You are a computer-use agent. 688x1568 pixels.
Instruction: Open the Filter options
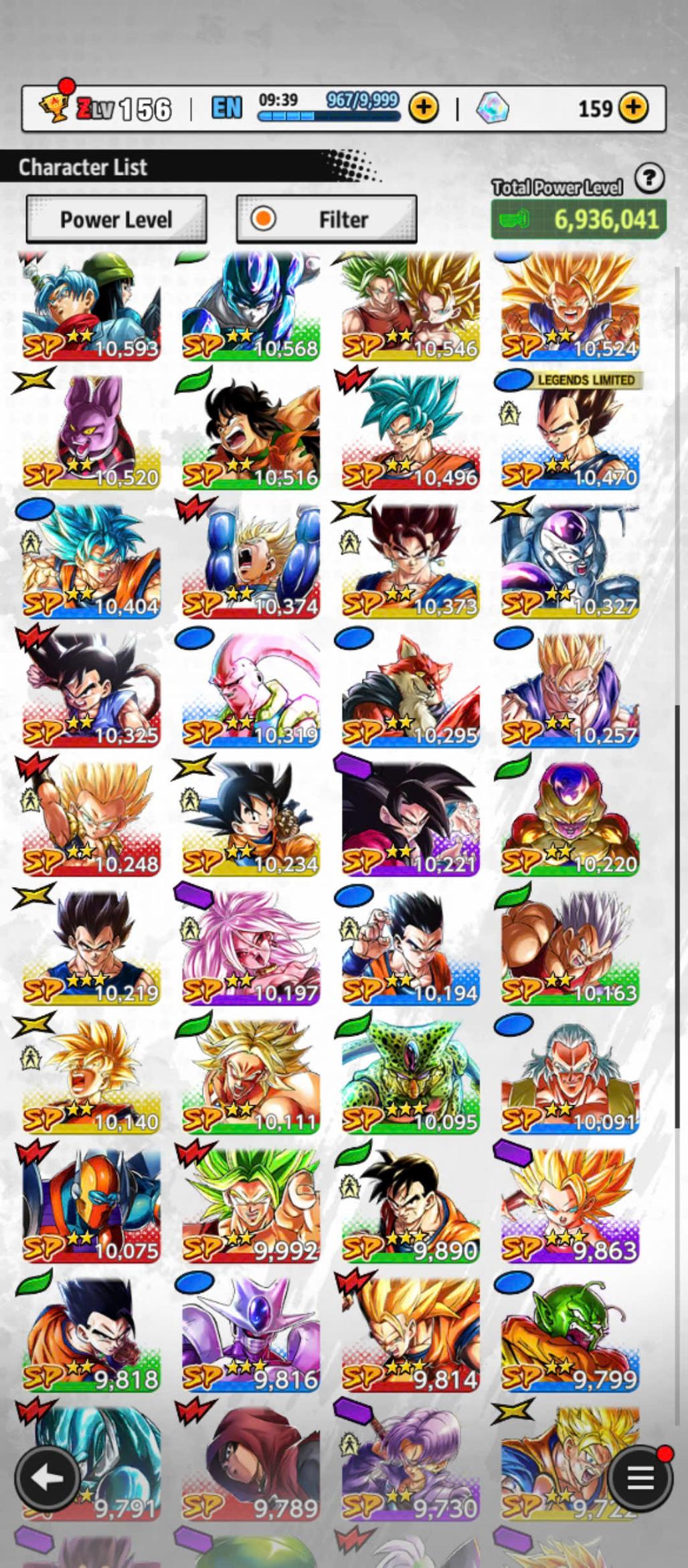pos(327,220)
